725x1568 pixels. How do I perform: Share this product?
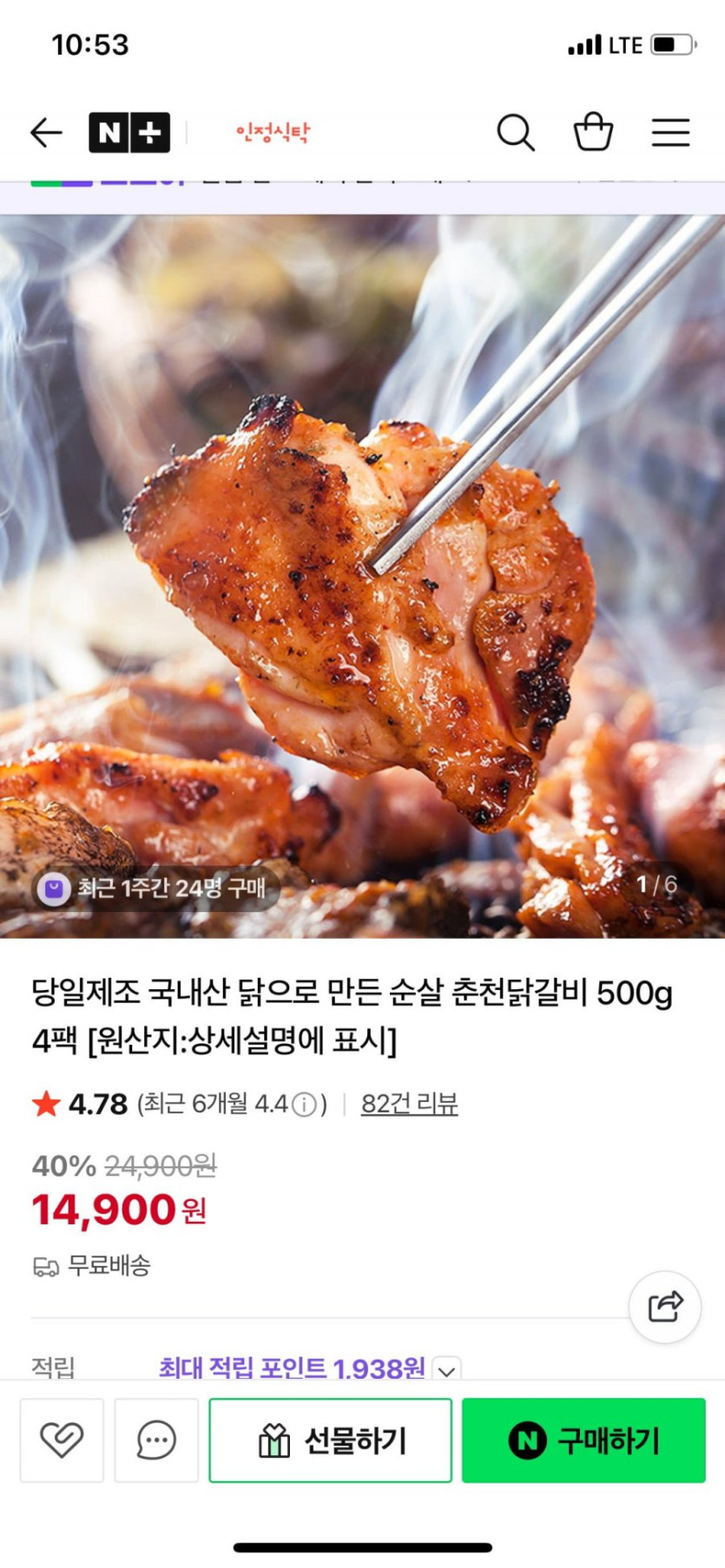665,1307
